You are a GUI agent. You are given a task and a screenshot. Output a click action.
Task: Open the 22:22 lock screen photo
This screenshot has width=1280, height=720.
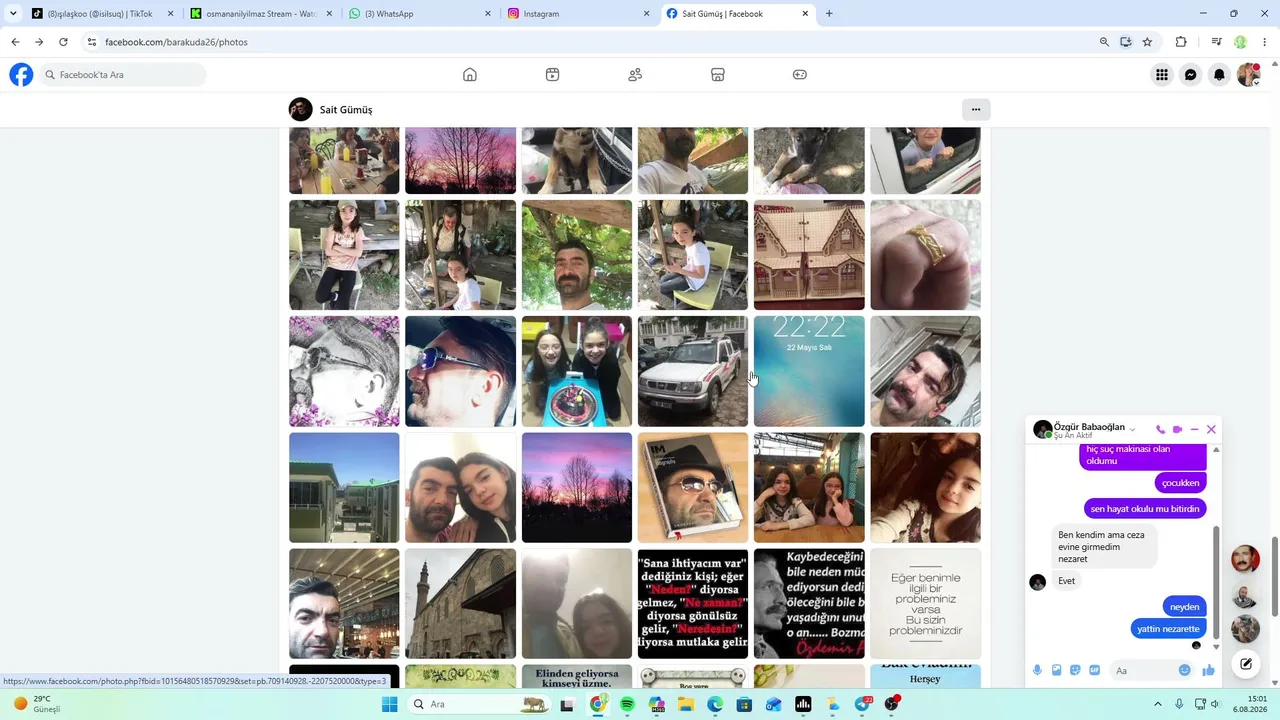pyautogui.click(x=809, y=371)
